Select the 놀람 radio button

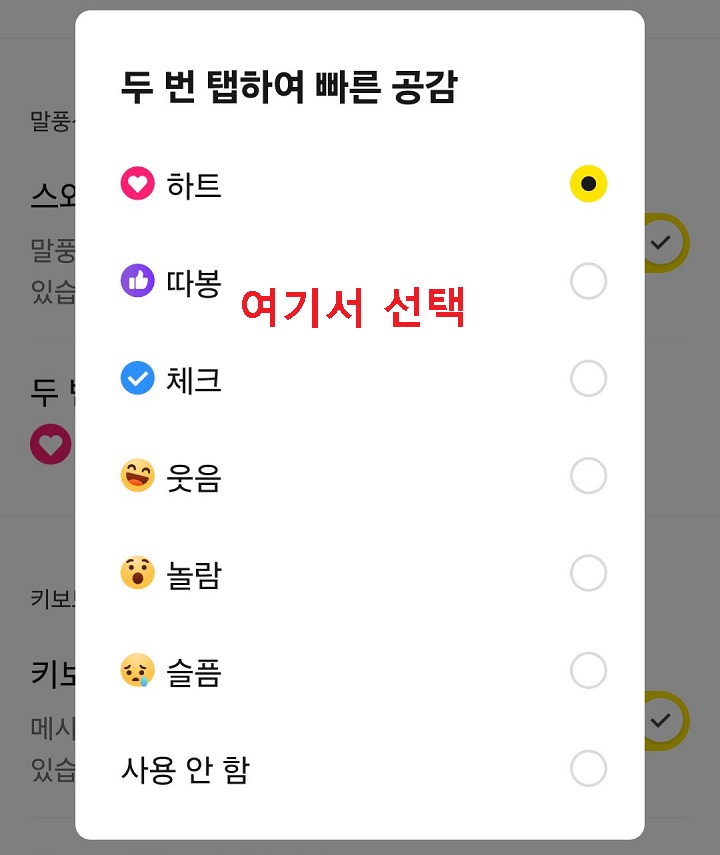pos(587,573)
